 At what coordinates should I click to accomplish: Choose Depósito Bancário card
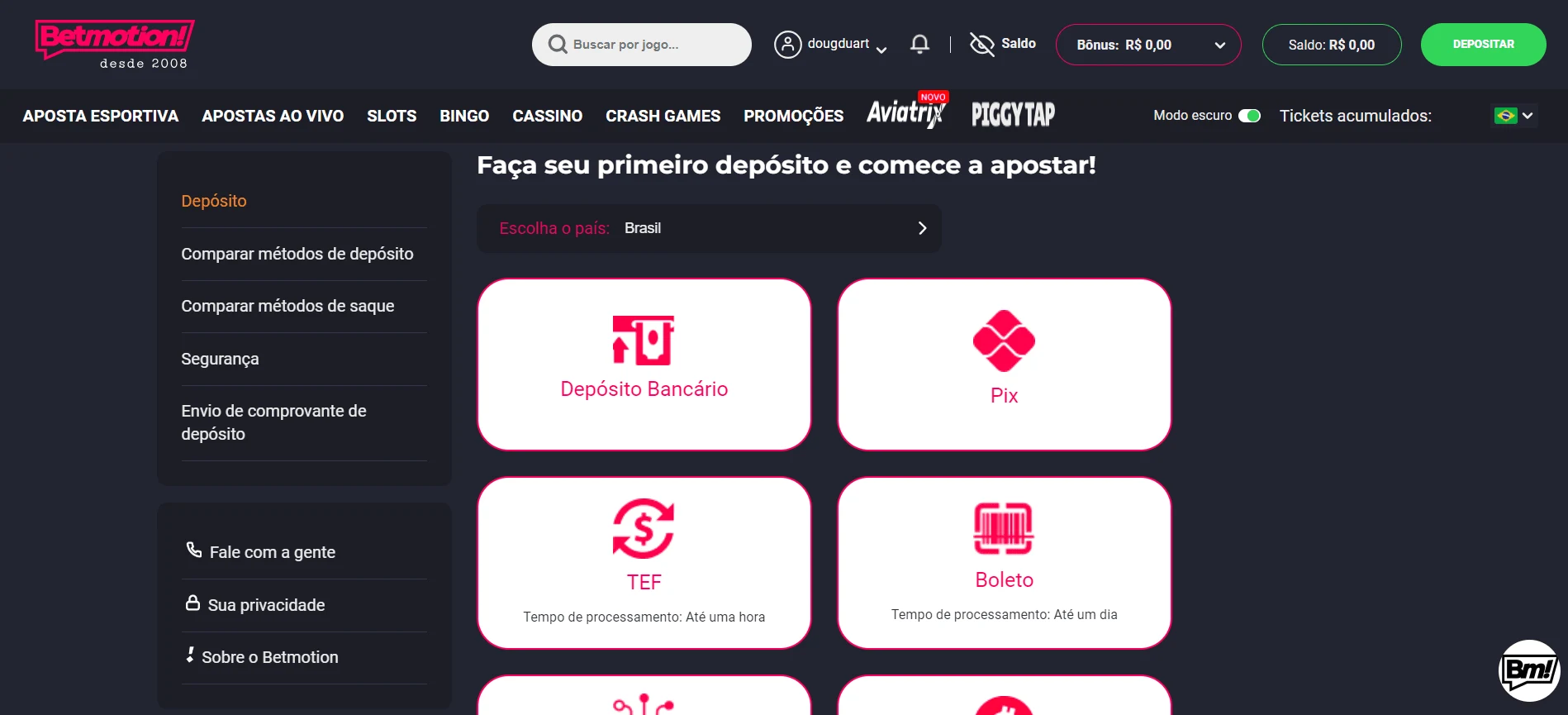tap(644, 365)
